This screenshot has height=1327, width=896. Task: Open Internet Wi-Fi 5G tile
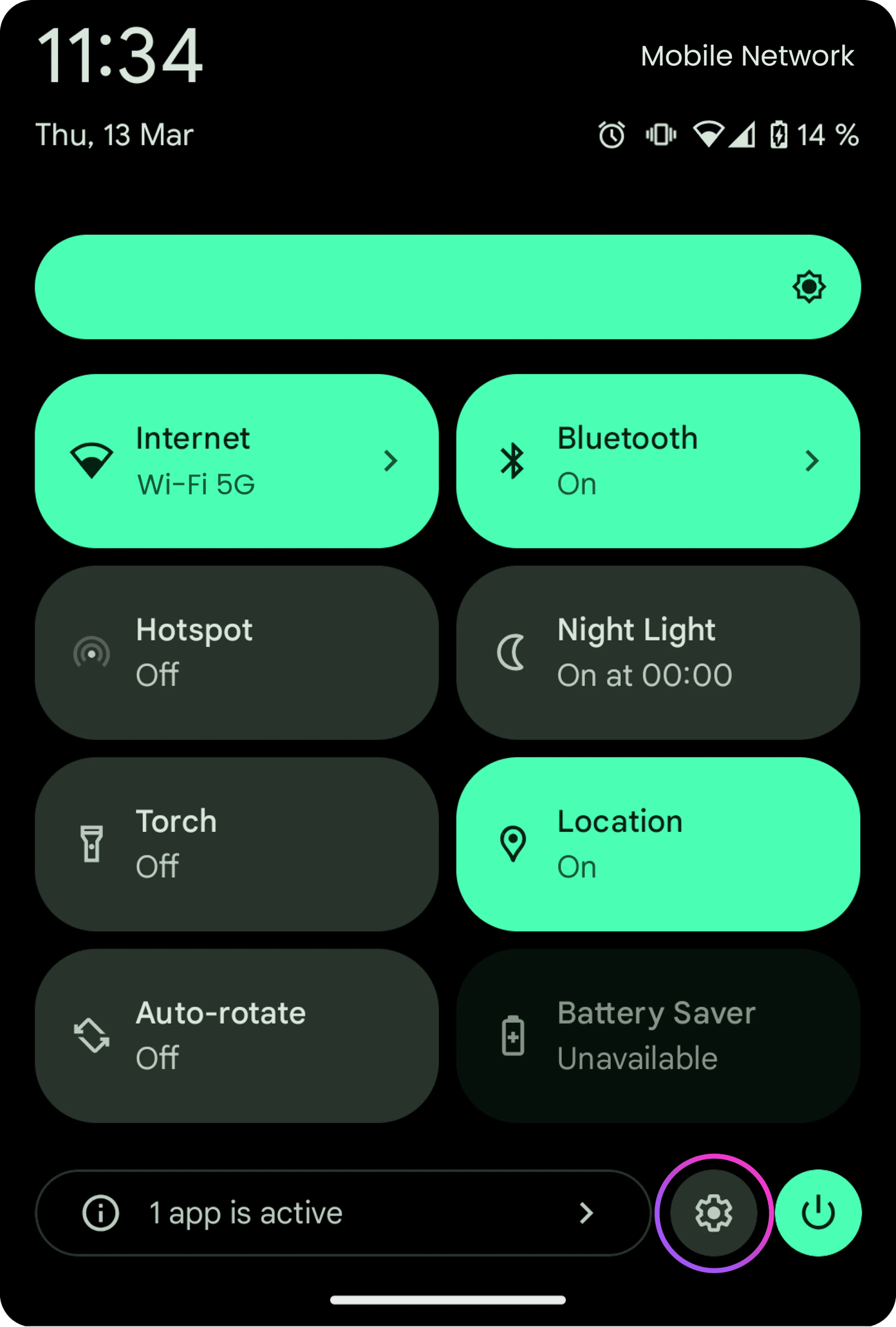tap(237, 461)
